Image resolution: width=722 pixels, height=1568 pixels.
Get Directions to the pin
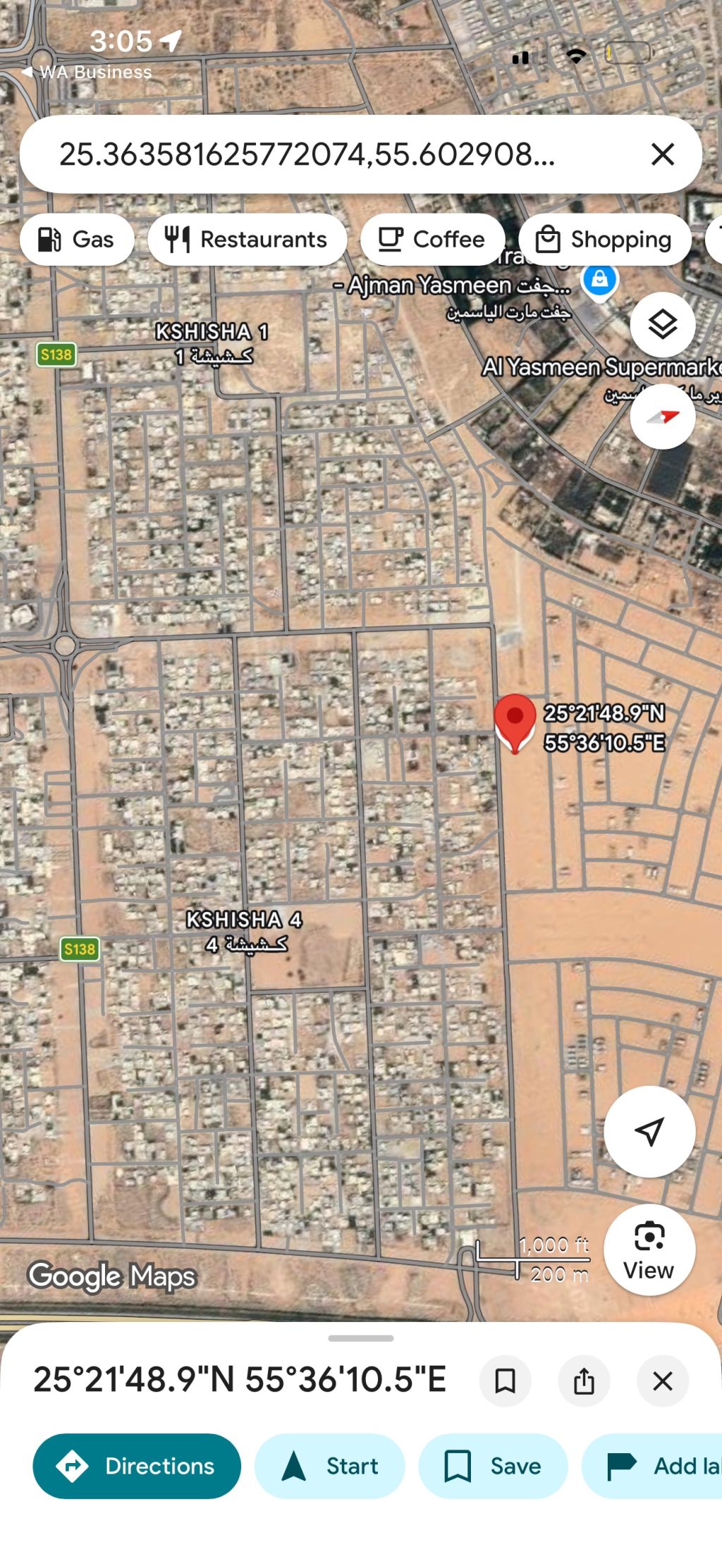click(x=137, y=1466)
